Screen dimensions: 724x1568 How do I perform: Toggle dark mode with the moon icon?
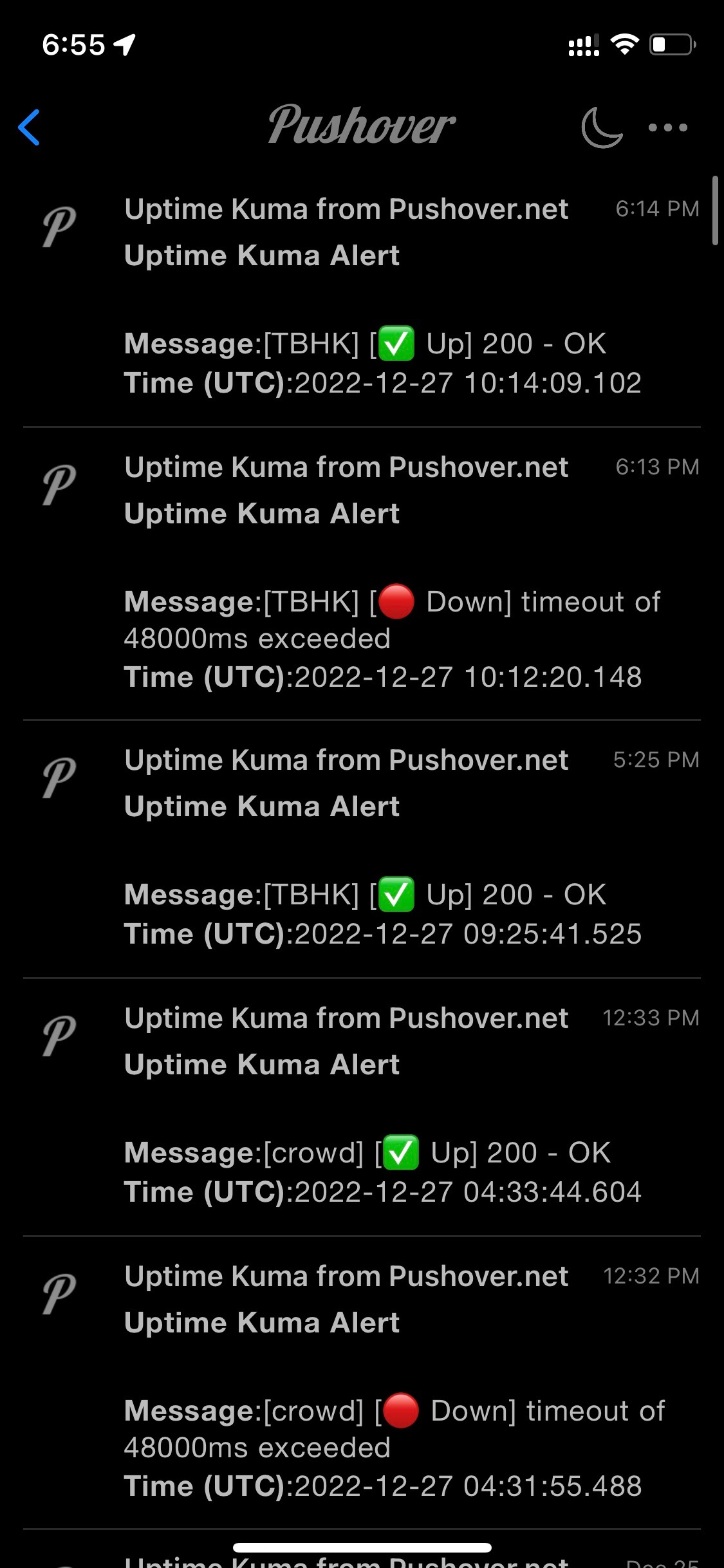tap(603, 127)
